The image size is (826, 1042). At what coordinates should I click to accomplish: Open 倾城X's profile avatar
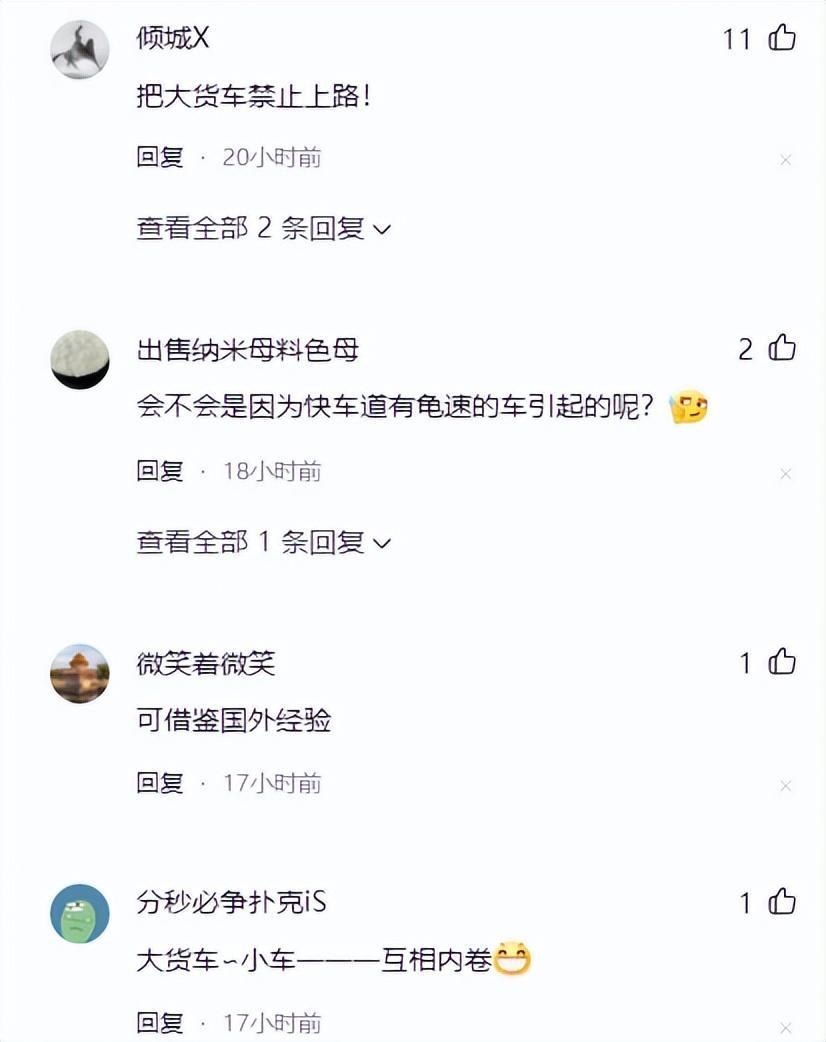click(x=80, y=49)
